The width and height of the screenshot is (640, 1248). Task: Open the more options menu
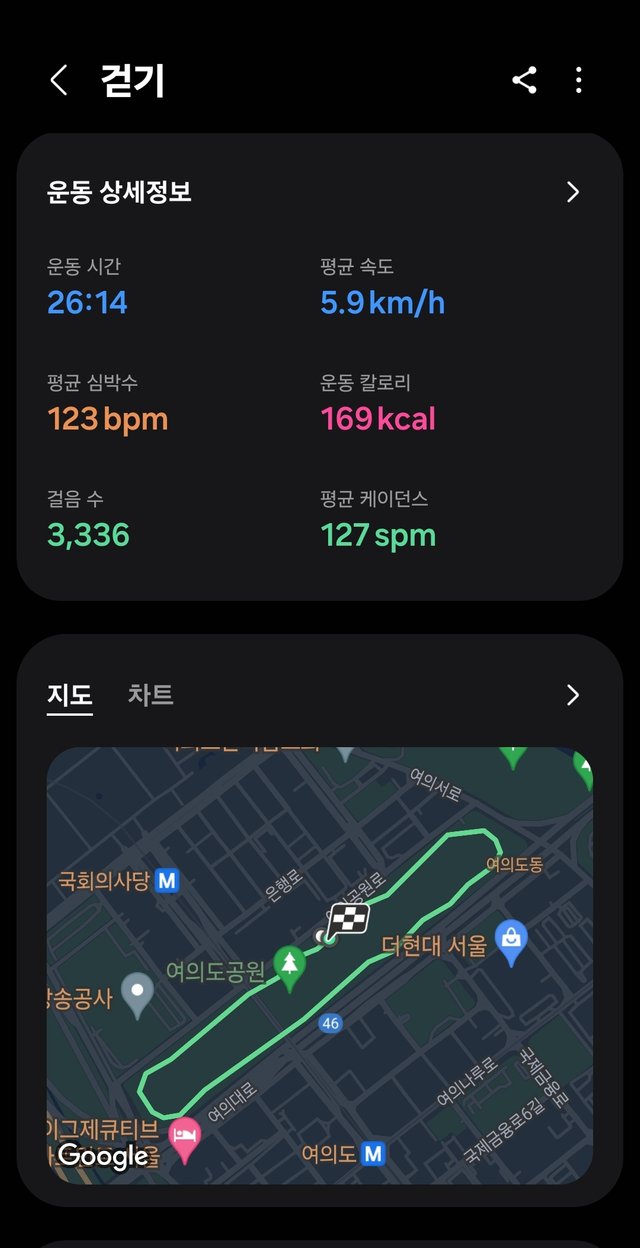coord(579,80)
